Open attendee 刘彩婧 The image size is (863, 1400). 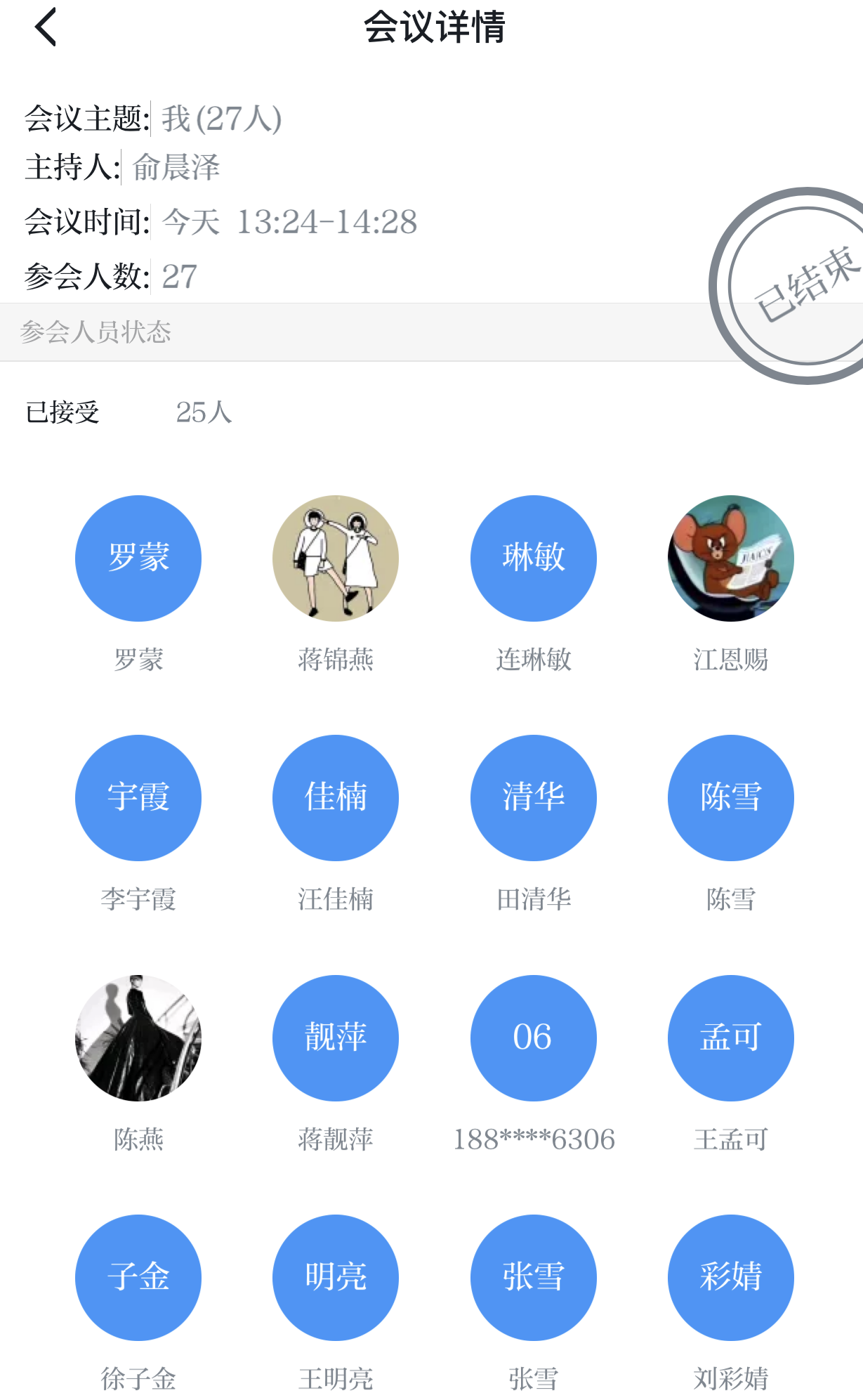[730, 1277]
